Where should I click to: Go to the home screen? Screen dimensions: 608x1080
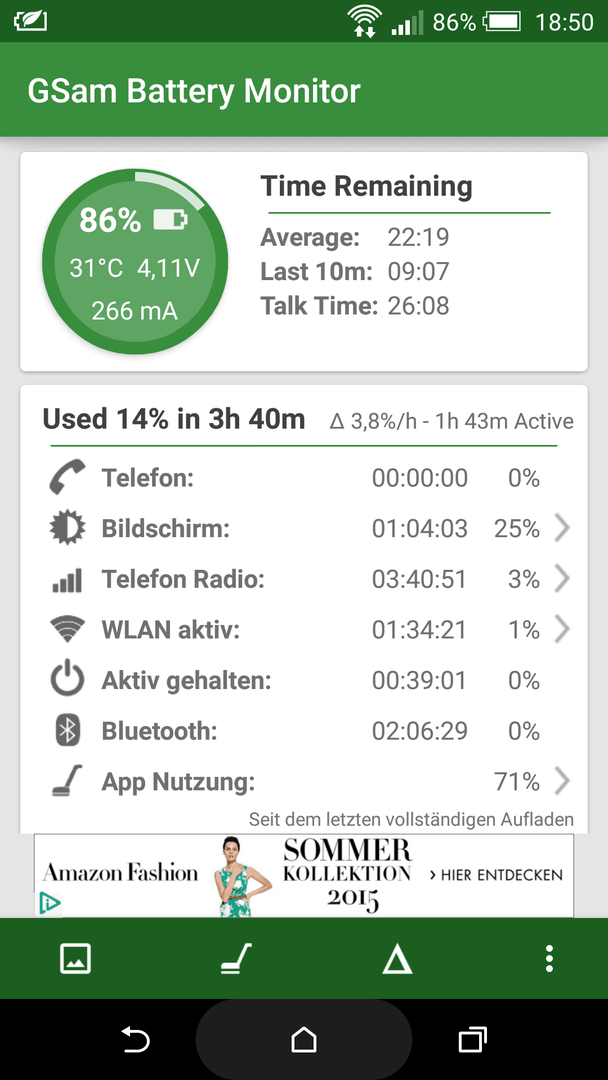[x=304, y=1039]
